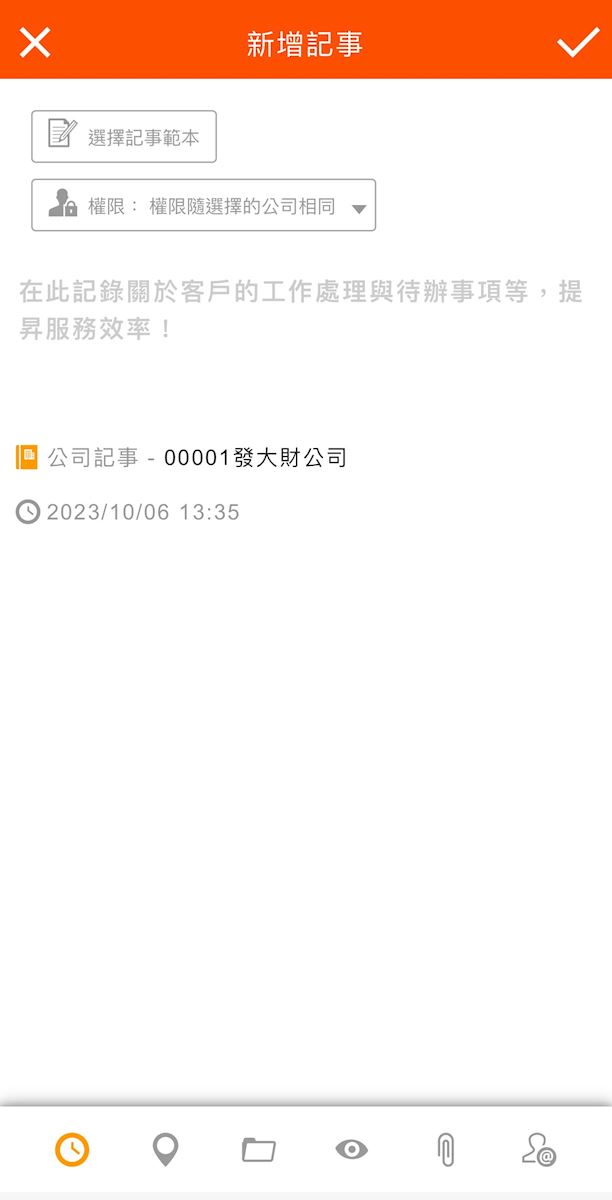612x1200 pixels.
Task: Tap the 選擇記事範本 button
Action: [x=124, y=137]
